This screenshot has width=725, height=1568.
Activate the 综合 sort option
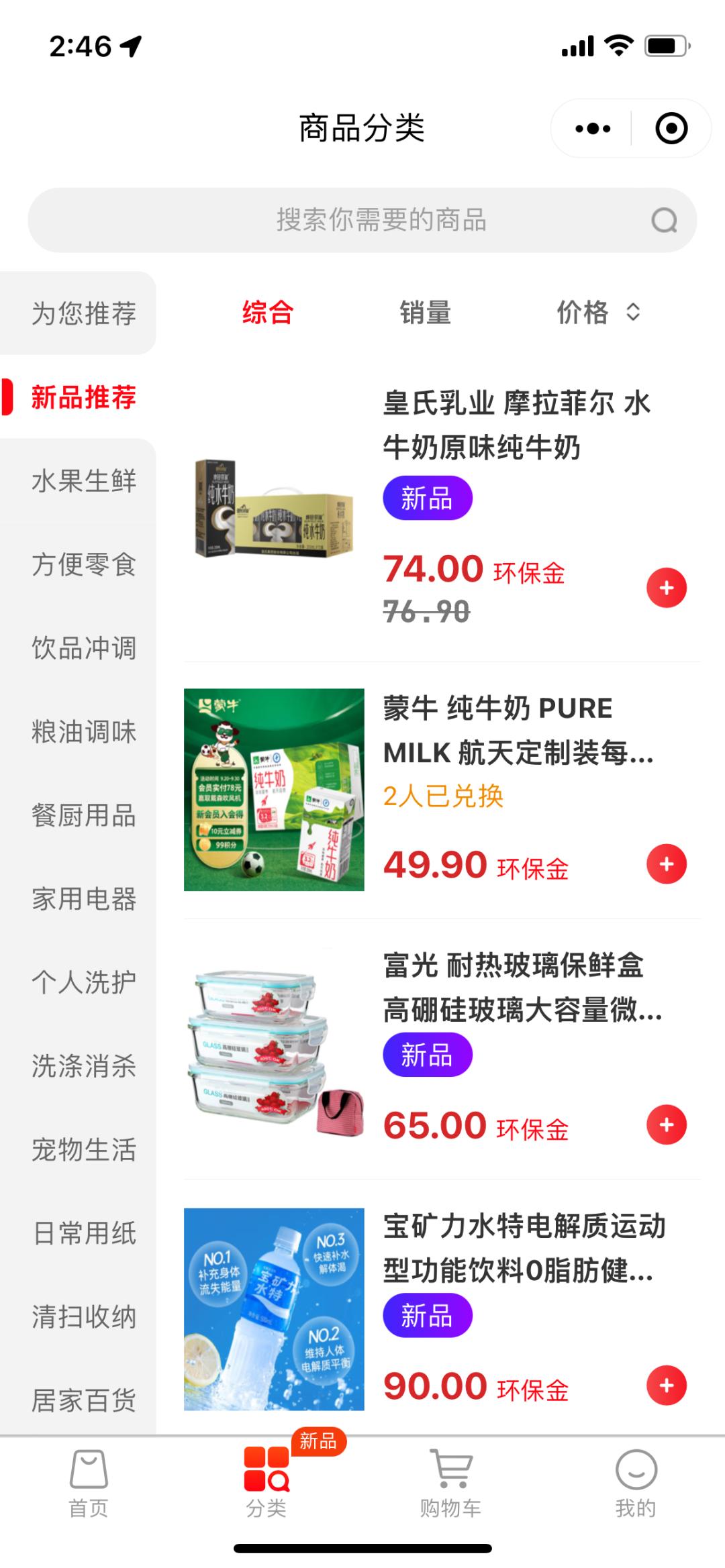coord(267,313)
